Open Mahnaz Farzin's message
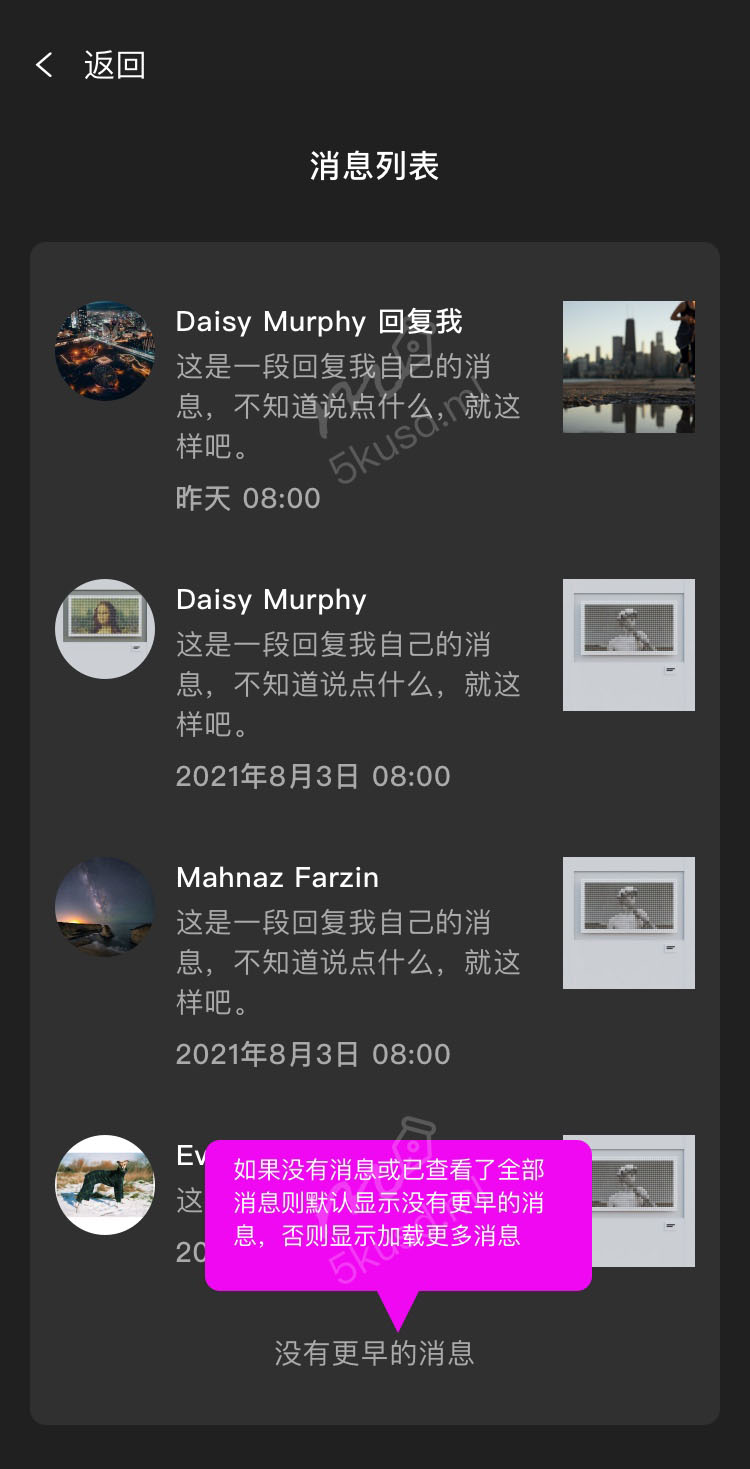This screenshot has height=1469, width=750. click(x=348, y=961)
